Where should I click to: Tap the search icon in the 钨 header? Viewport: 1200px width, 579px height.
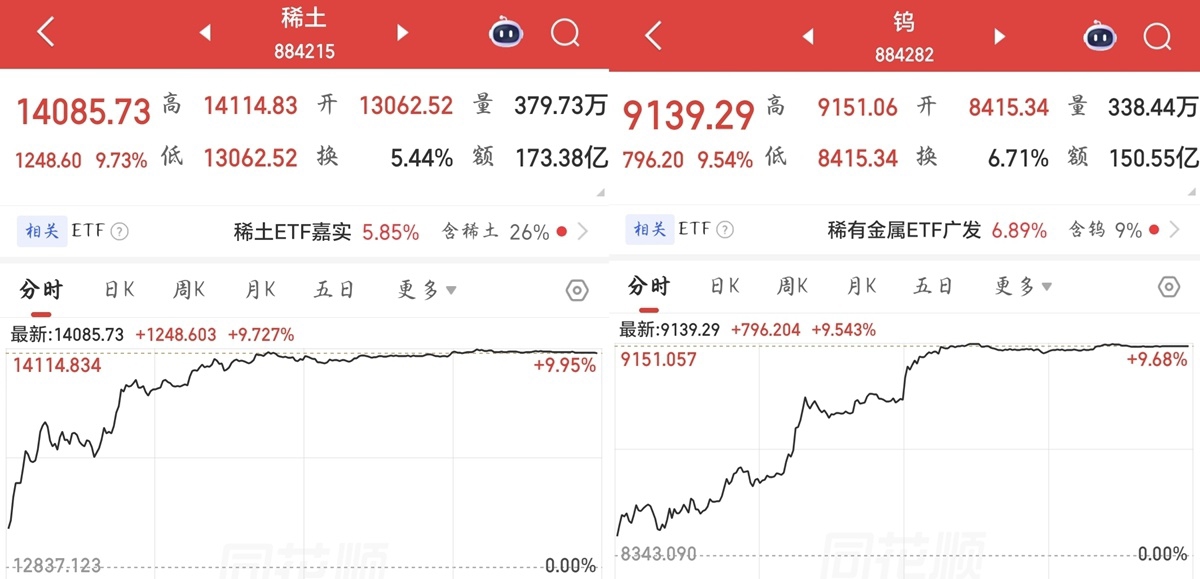(x=1157, y=36)
